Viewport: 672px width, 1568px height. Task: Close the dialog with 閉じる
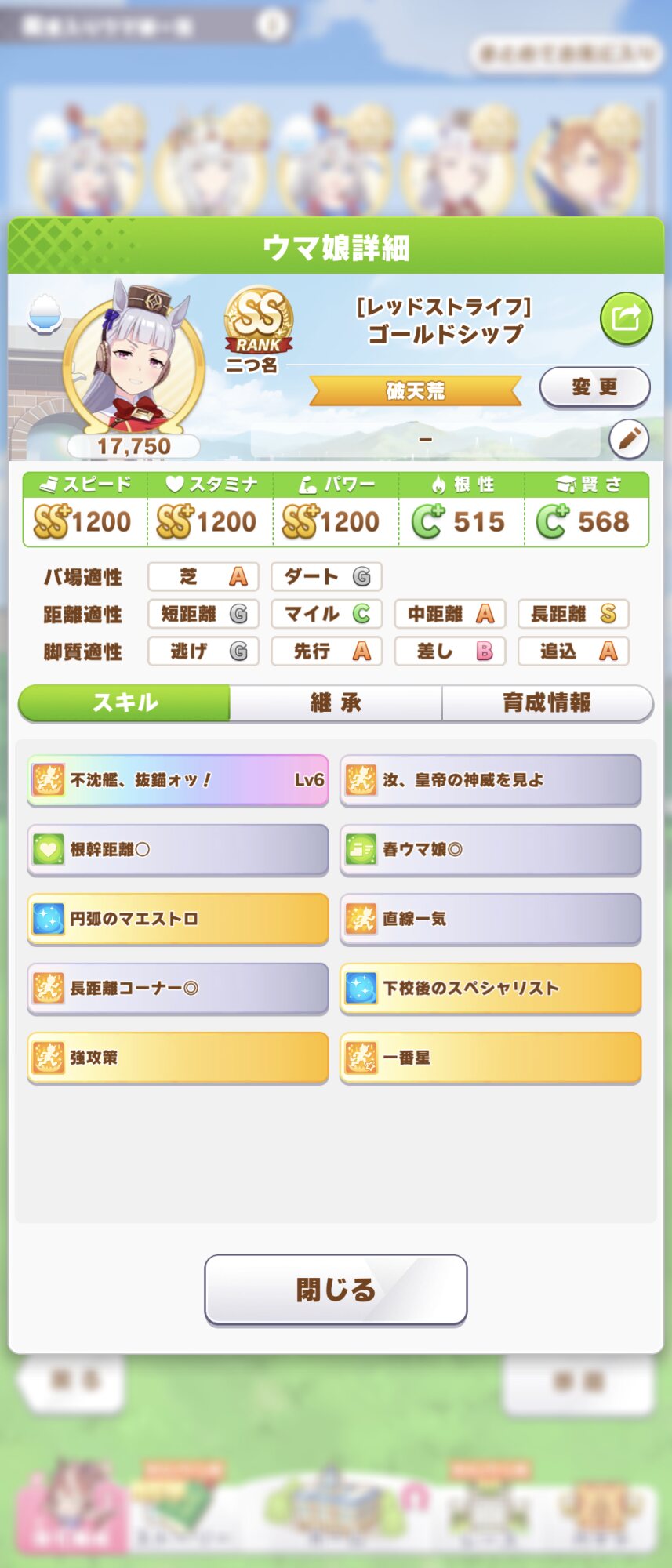click(336, 1290)
